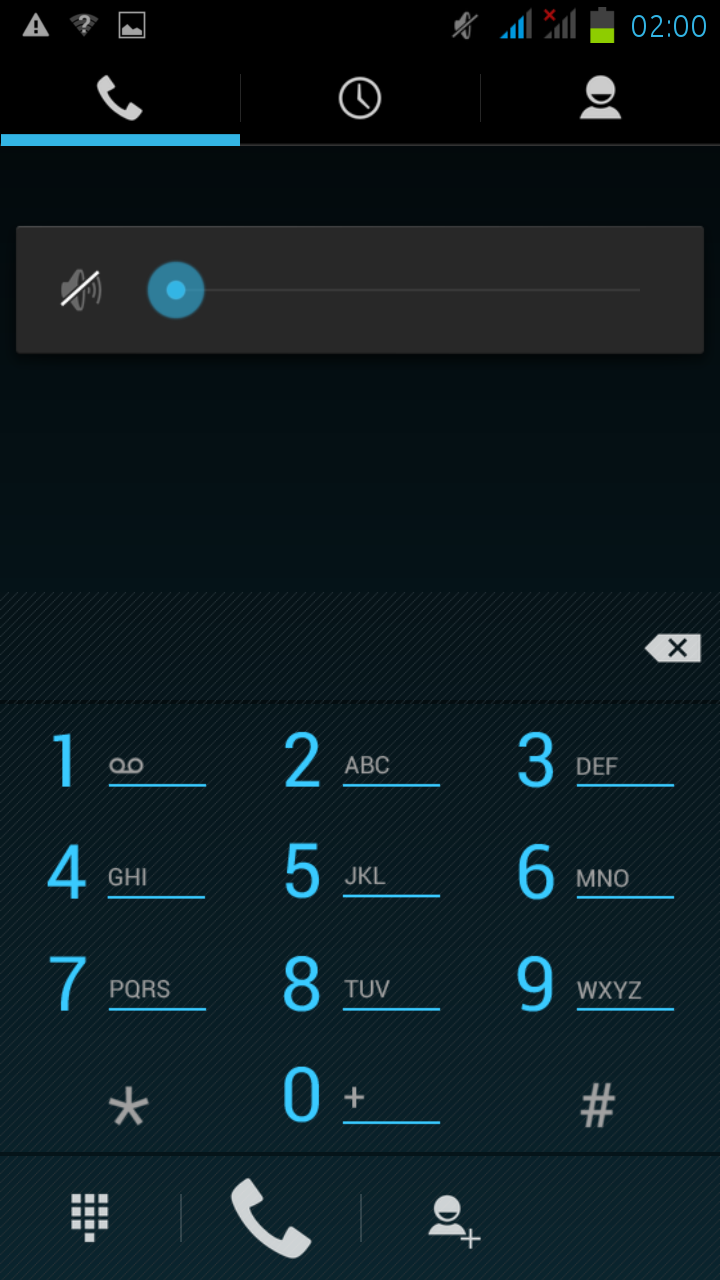Place the call with phone button

click(270, 1217)
